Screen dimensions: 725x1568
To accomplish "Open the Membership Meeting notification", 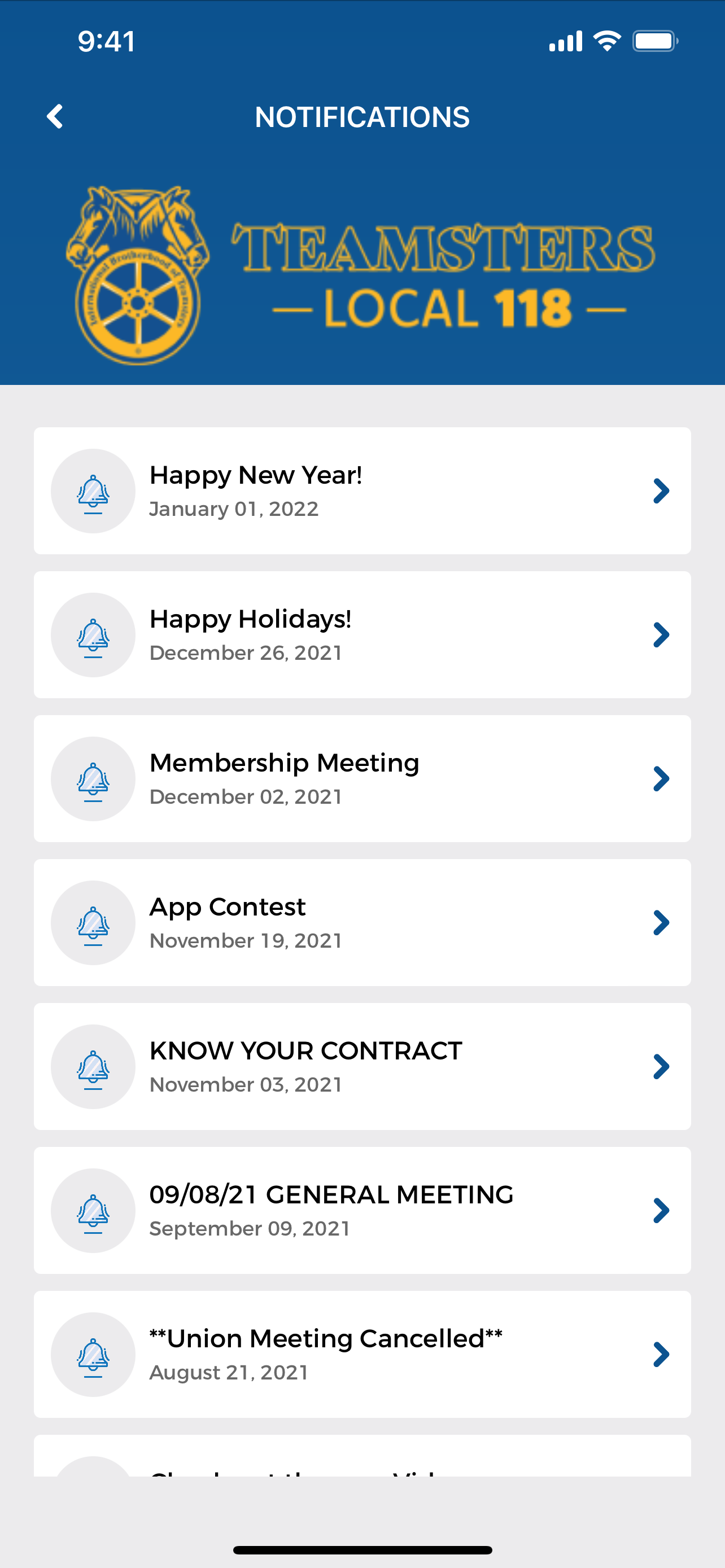I will 361,778.
